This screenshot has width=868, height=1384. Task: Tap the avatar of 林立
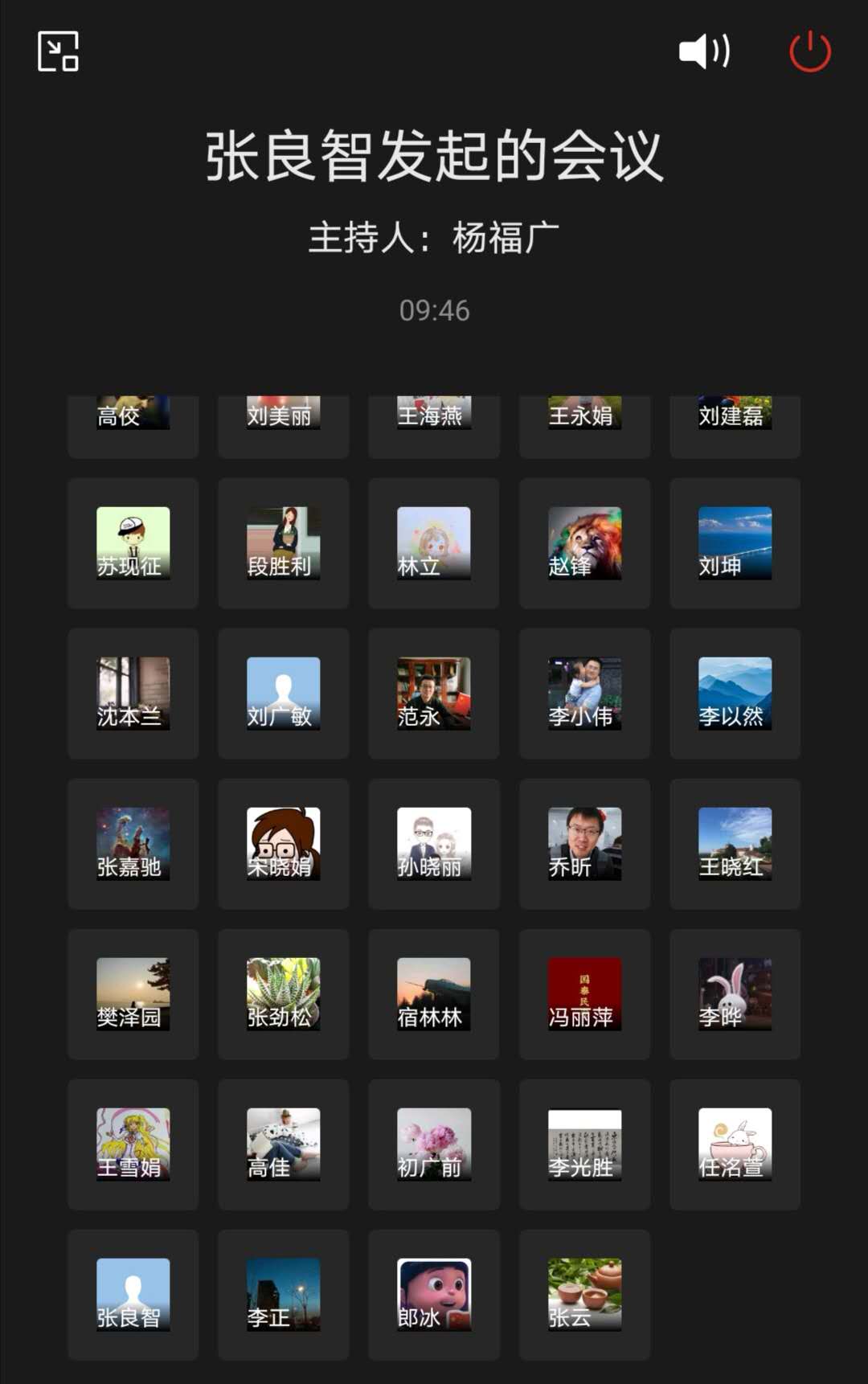pyautogui.click(x=433, y=543)
